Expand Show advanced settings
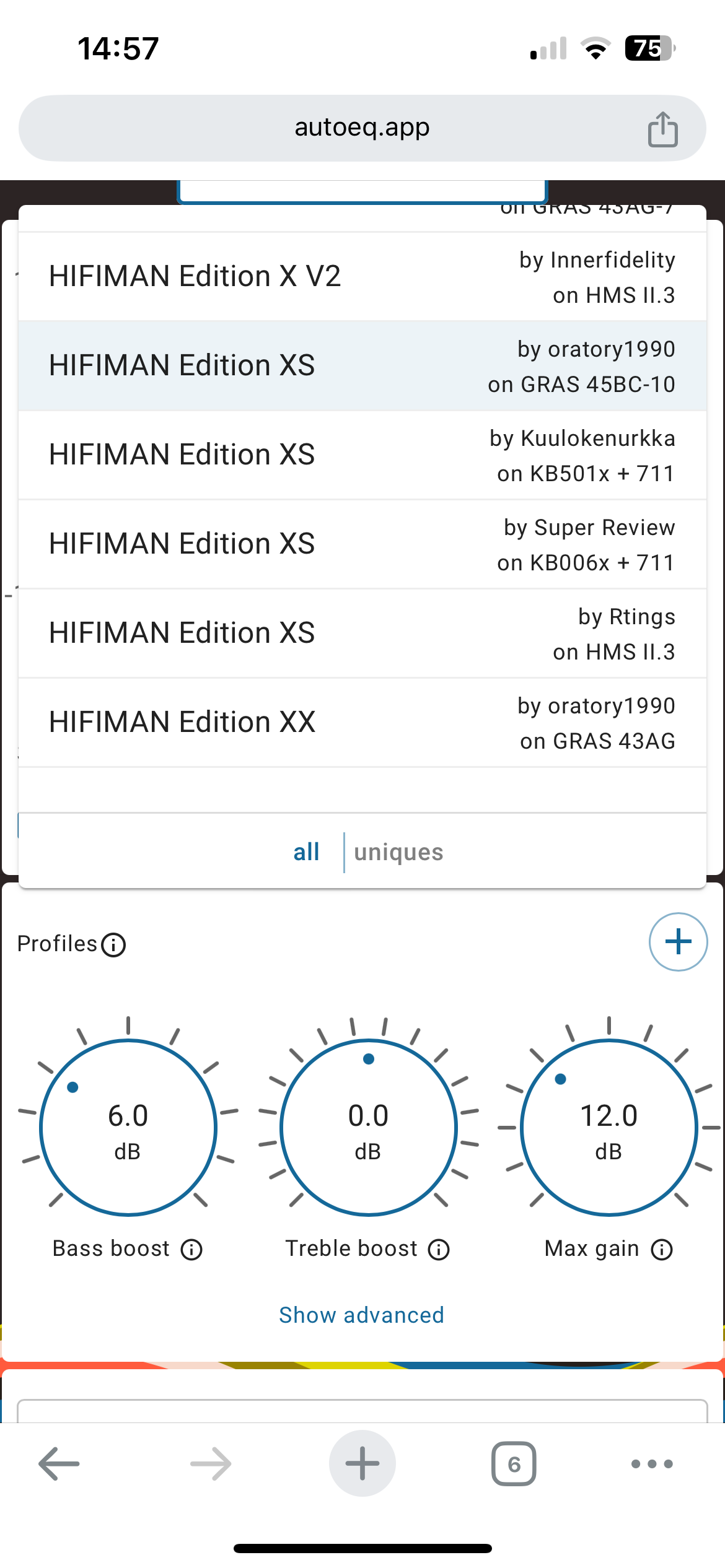The height and width of the screenshot is (1568, 725). click(x=362, y=1315)
